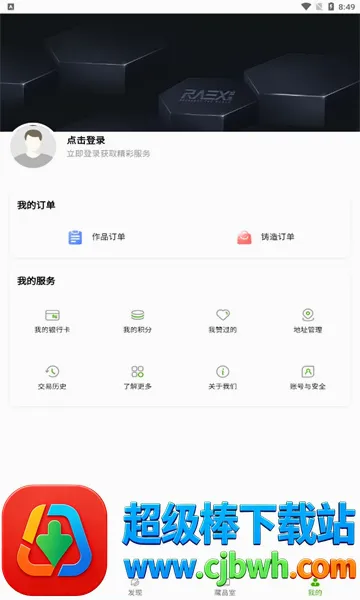View 我的积分 points
The image size is (360, 600).
click(x=137, y=321)
